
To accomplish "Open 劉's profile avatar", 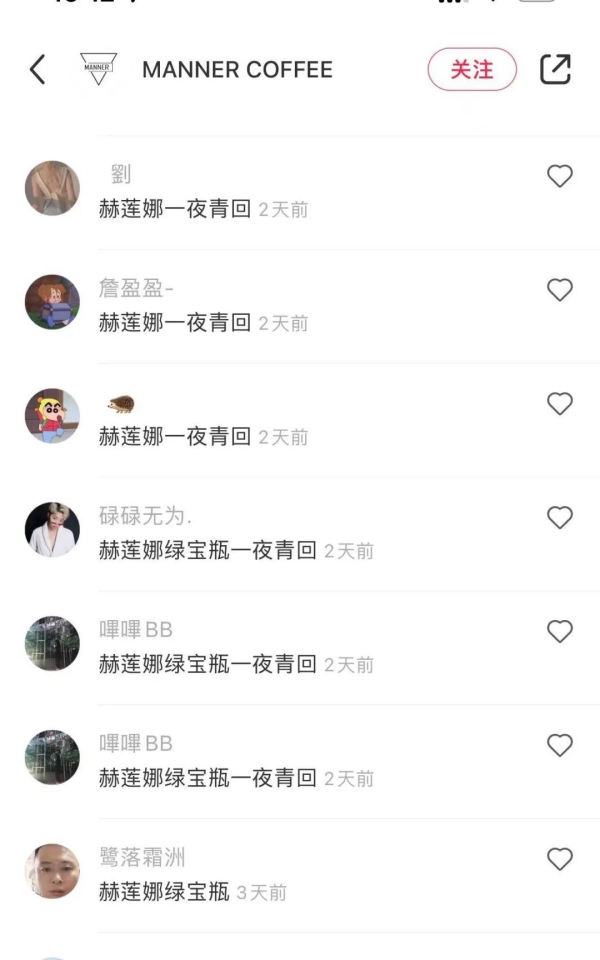I will pos(52,188).
